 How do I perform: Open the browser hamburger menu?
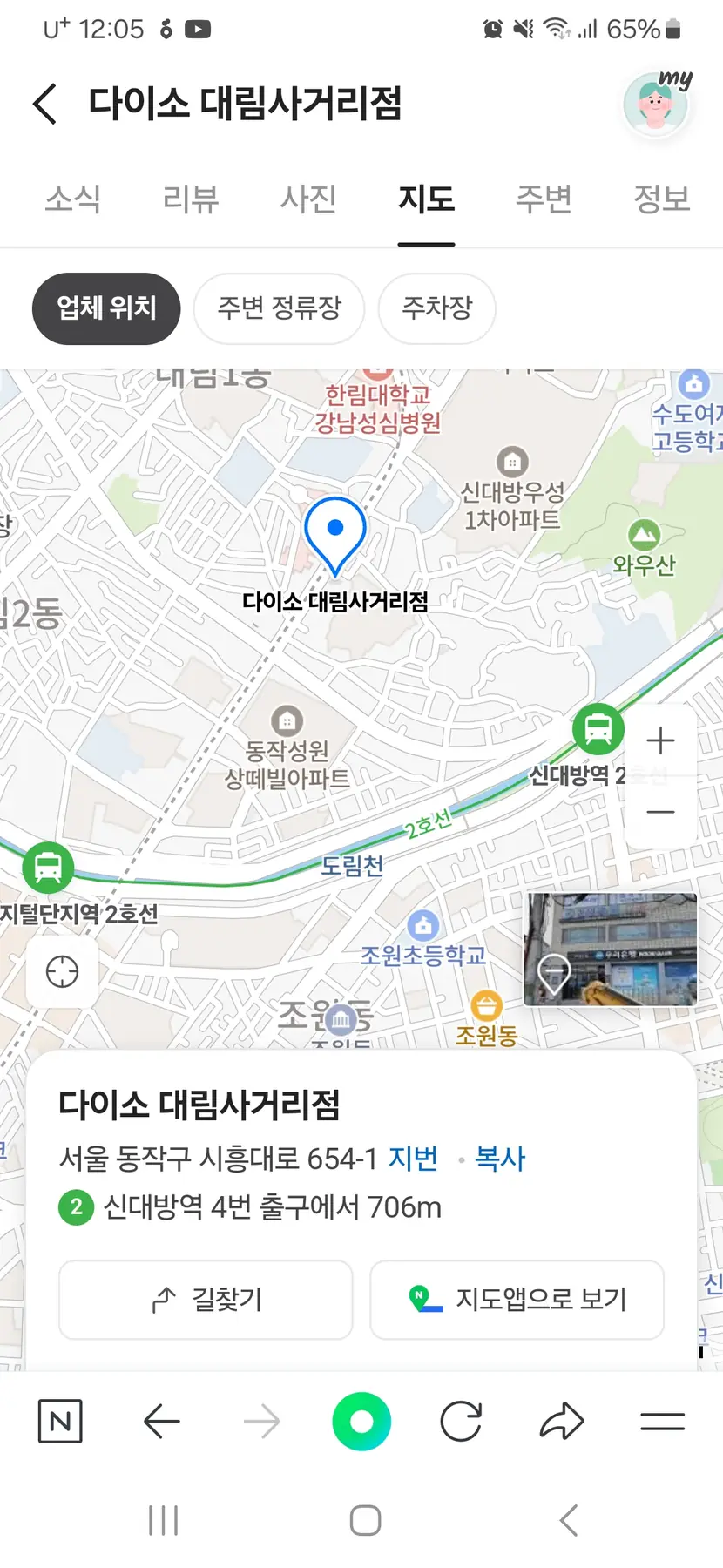click(x=662, y=1423)
